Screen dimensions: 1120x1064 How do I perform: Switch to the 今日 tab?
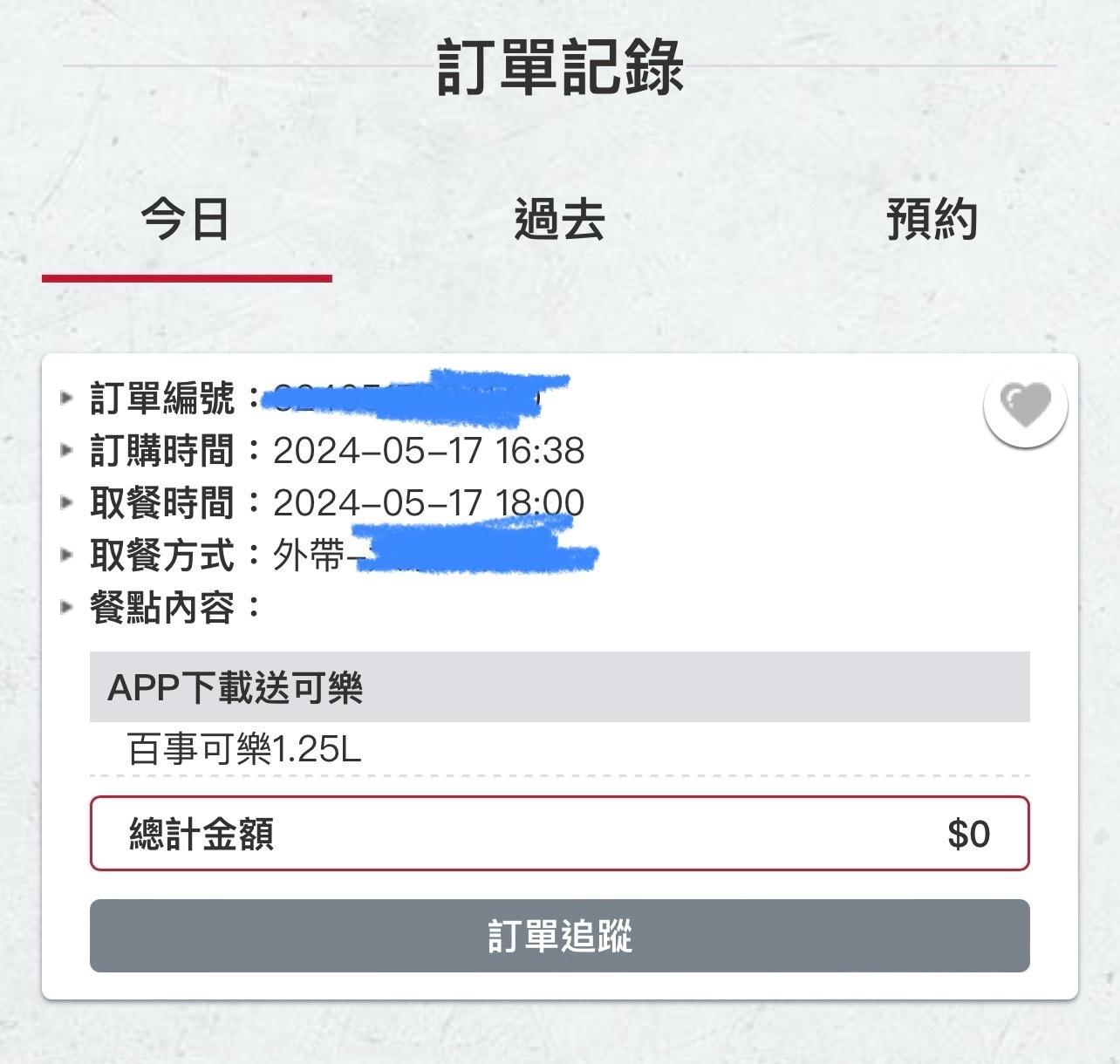[x=186, y=220]
